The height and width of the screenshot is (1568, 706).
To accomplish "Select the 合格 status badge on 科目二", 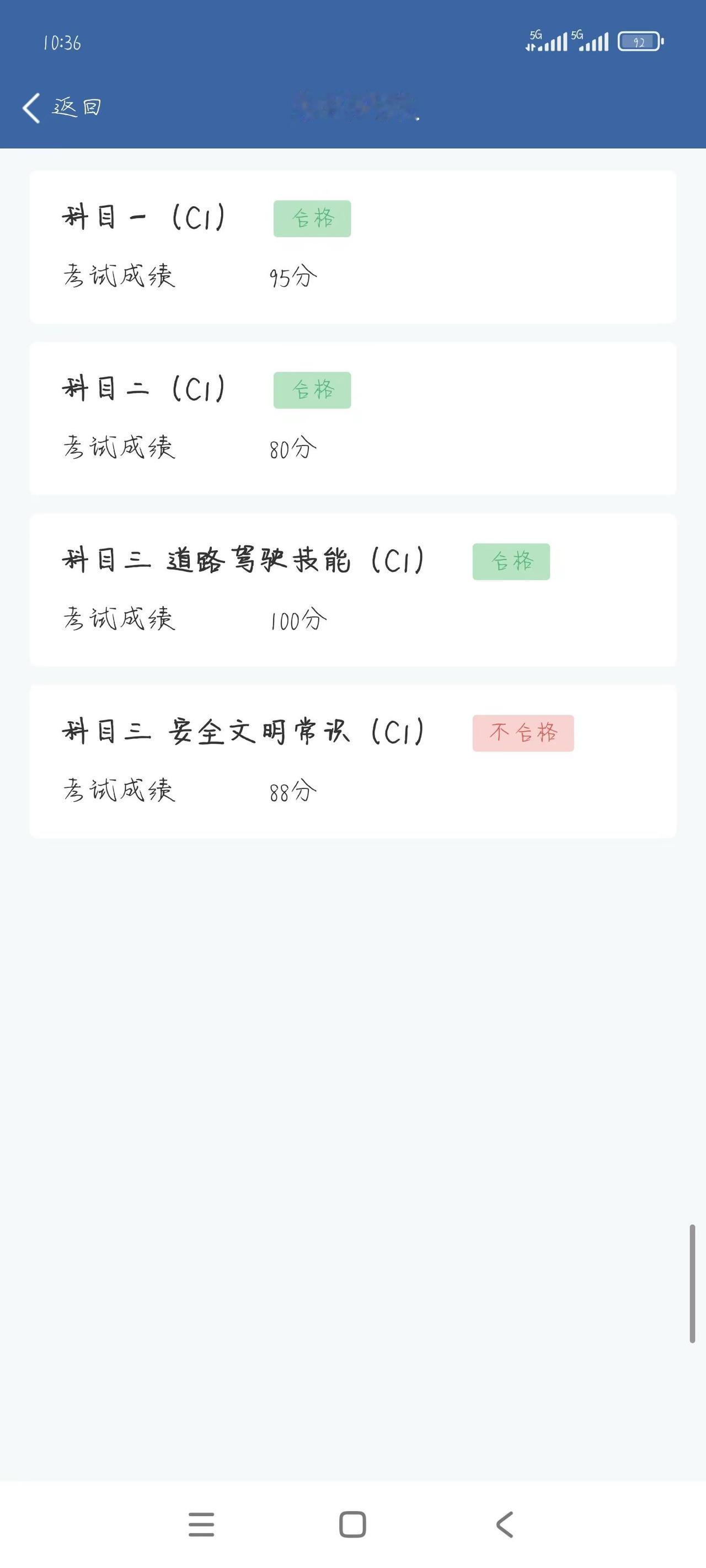I will click(x=312, y=390).
